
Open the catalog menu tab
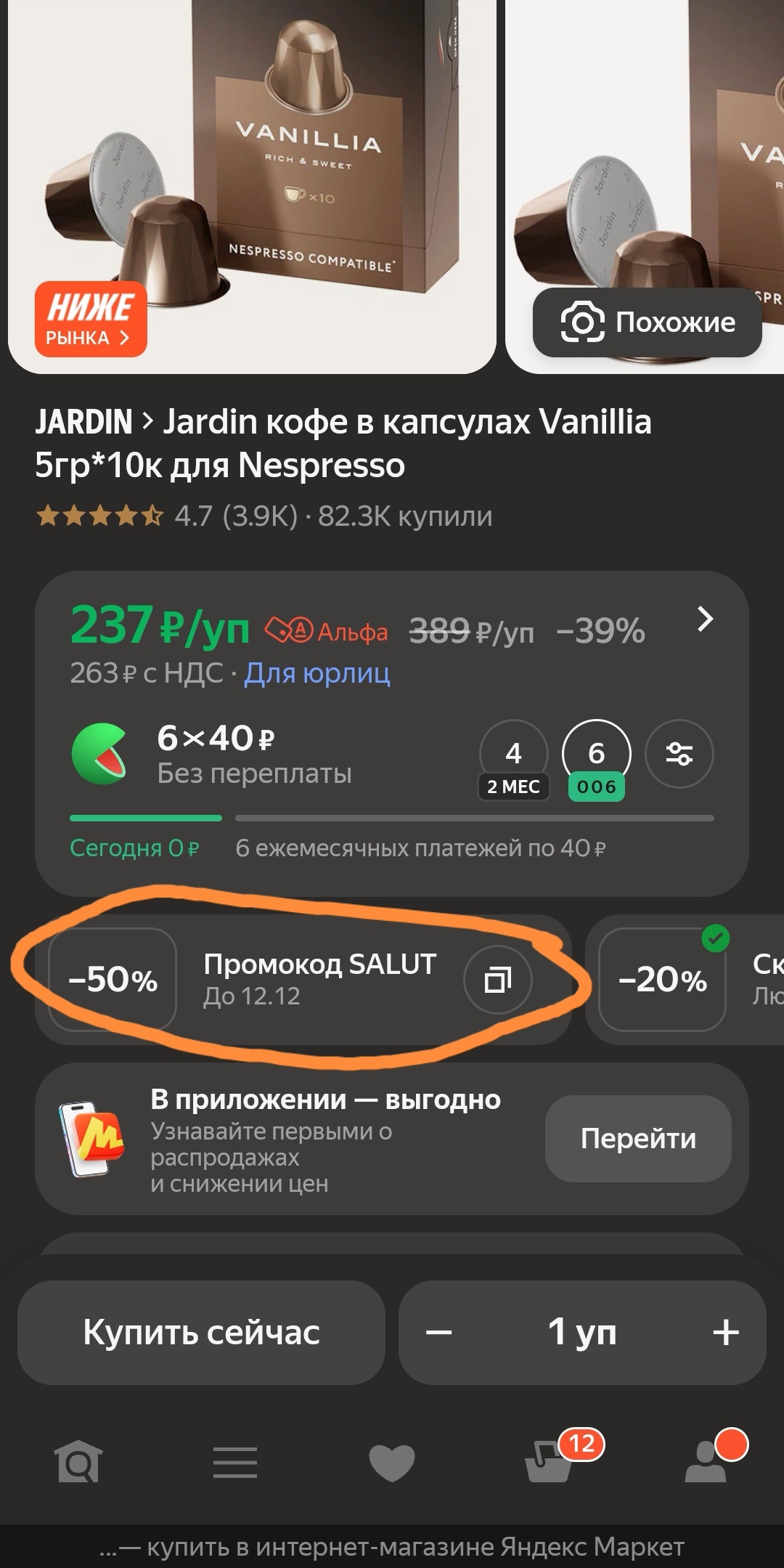click(x=235, y=1461)
